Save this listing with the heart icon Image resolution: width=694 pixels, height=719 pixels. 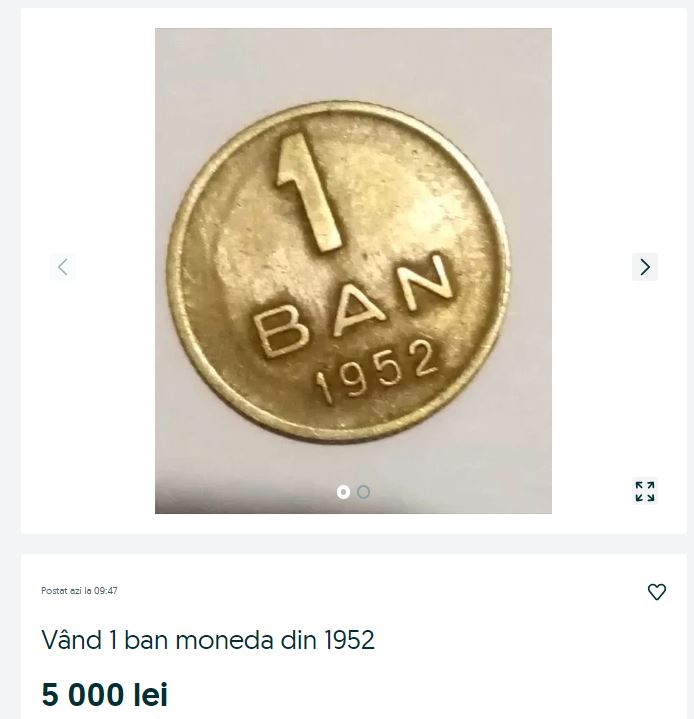pyautogui.click(x=657, y=592)
